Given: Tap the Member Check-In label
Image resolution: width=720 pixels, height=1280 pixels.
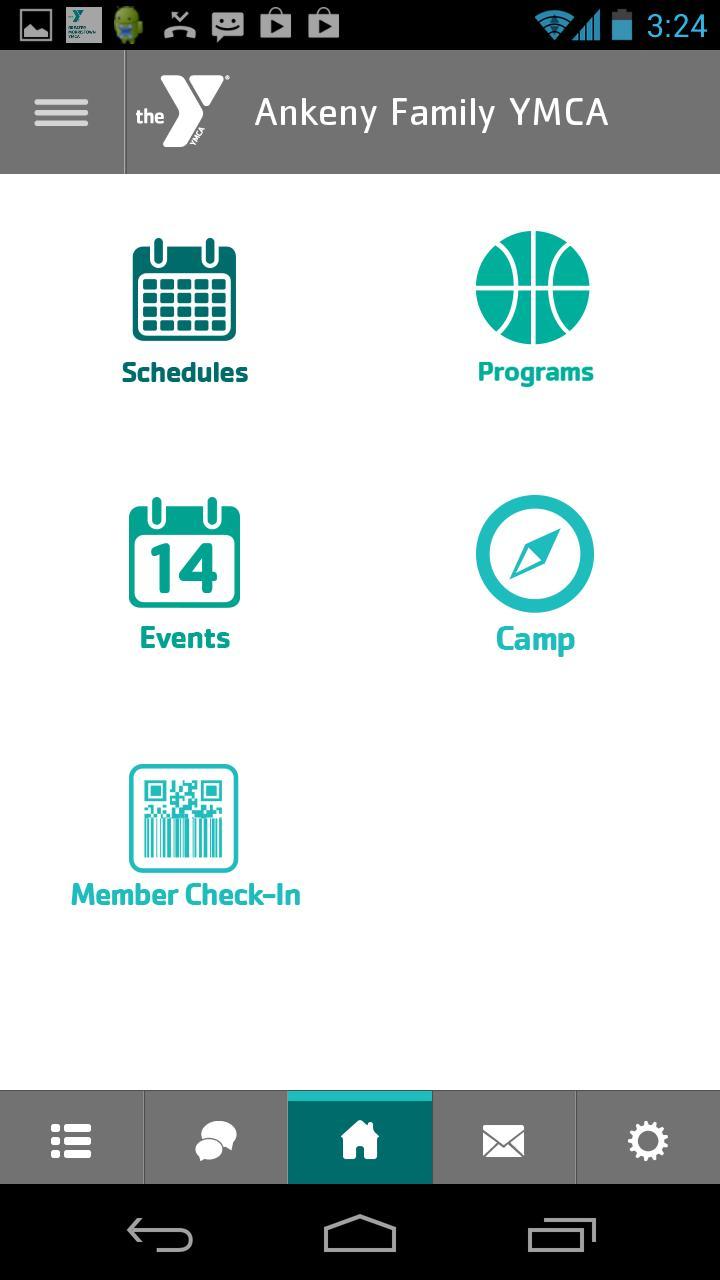Looking at the screenshot, I should coord(184,894).
